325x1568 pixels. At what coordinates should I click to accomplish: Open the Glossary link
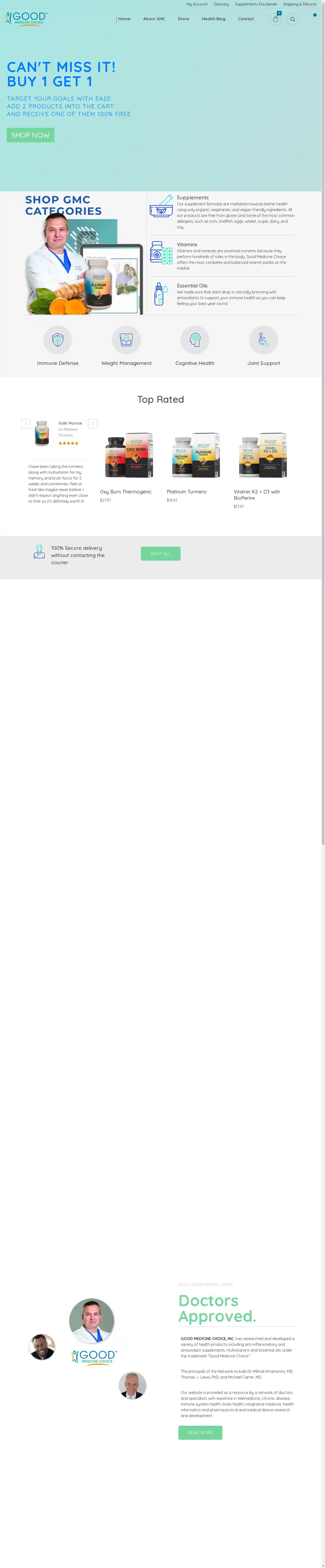pos(221,4)
